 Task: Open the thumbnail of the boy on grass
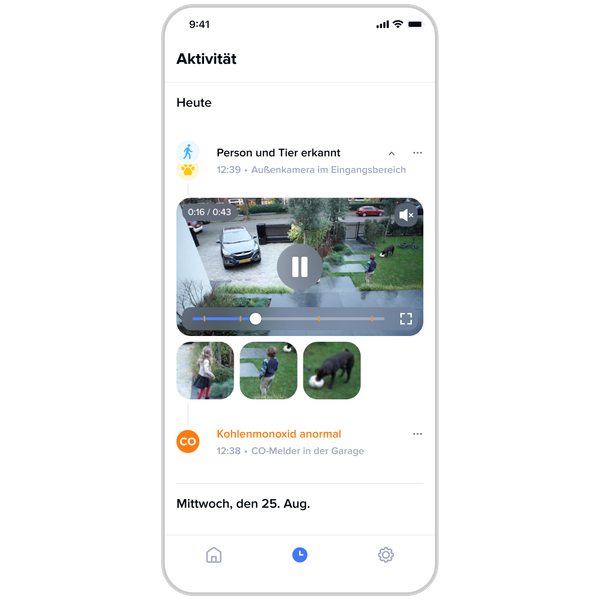pos(268,371)
